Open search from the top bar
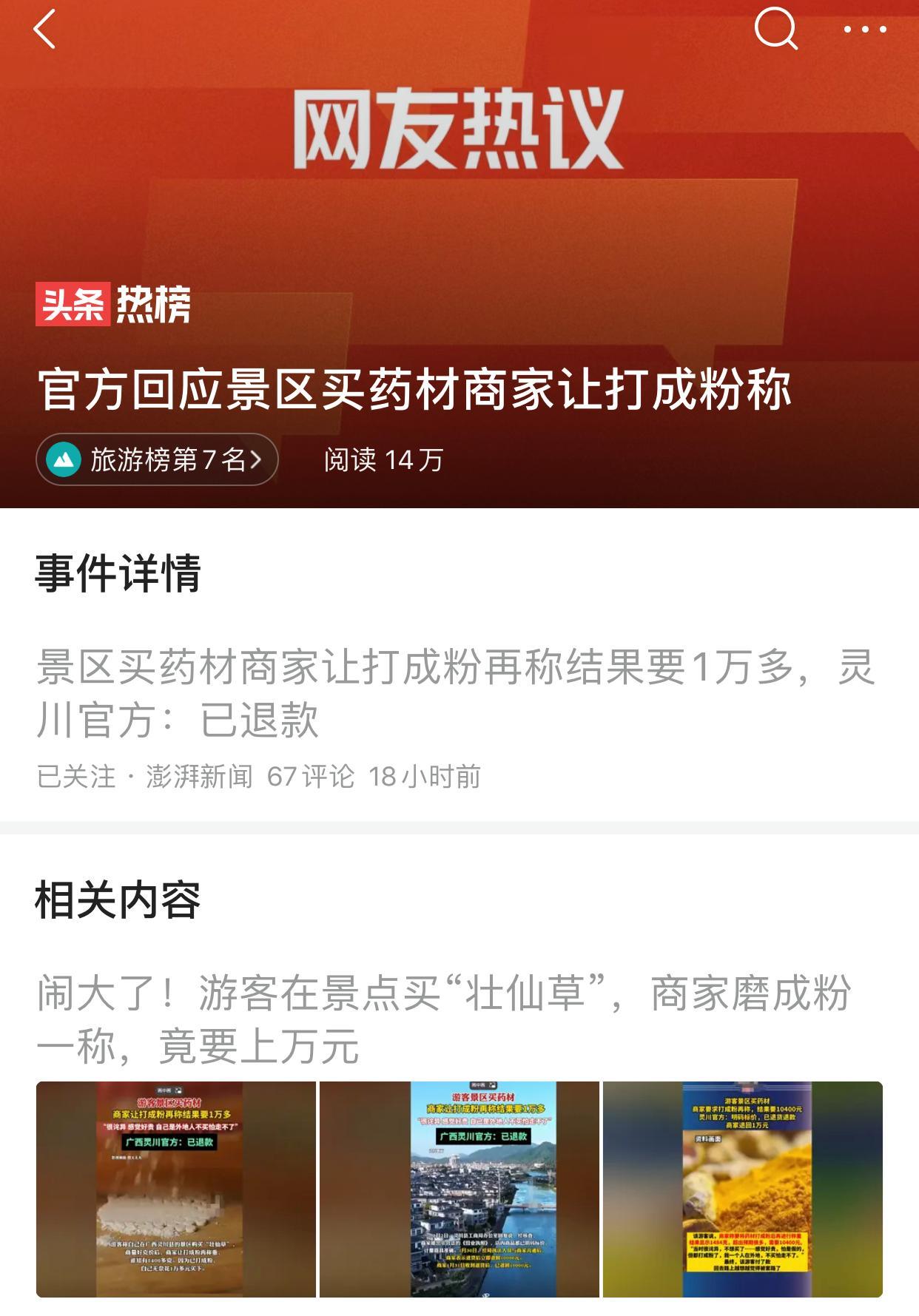The width and height of the screenshot is (919, 1316). point(775,30)
